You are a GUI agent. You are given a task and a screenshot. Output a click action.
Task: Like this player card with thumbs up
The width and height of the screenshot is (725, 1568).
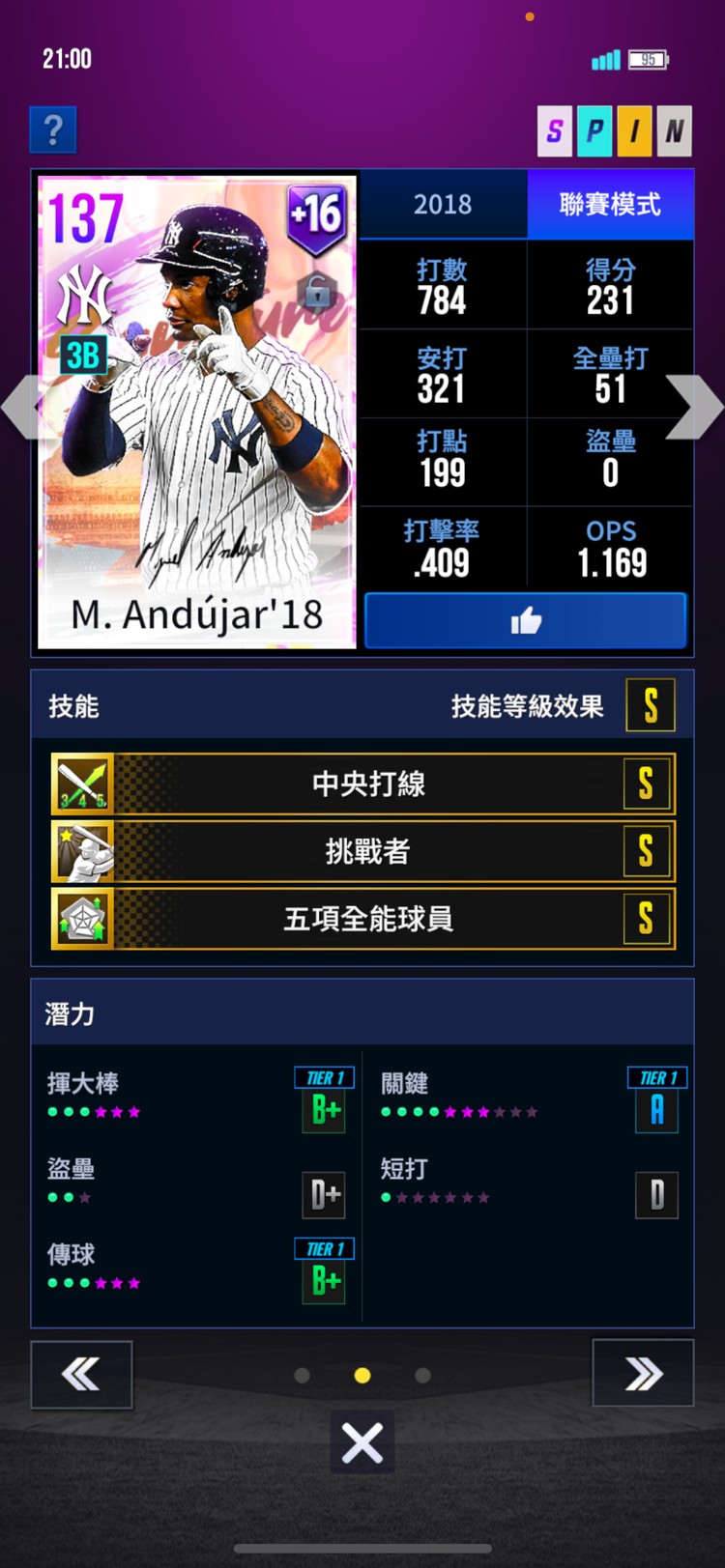(x=526, y=621)
